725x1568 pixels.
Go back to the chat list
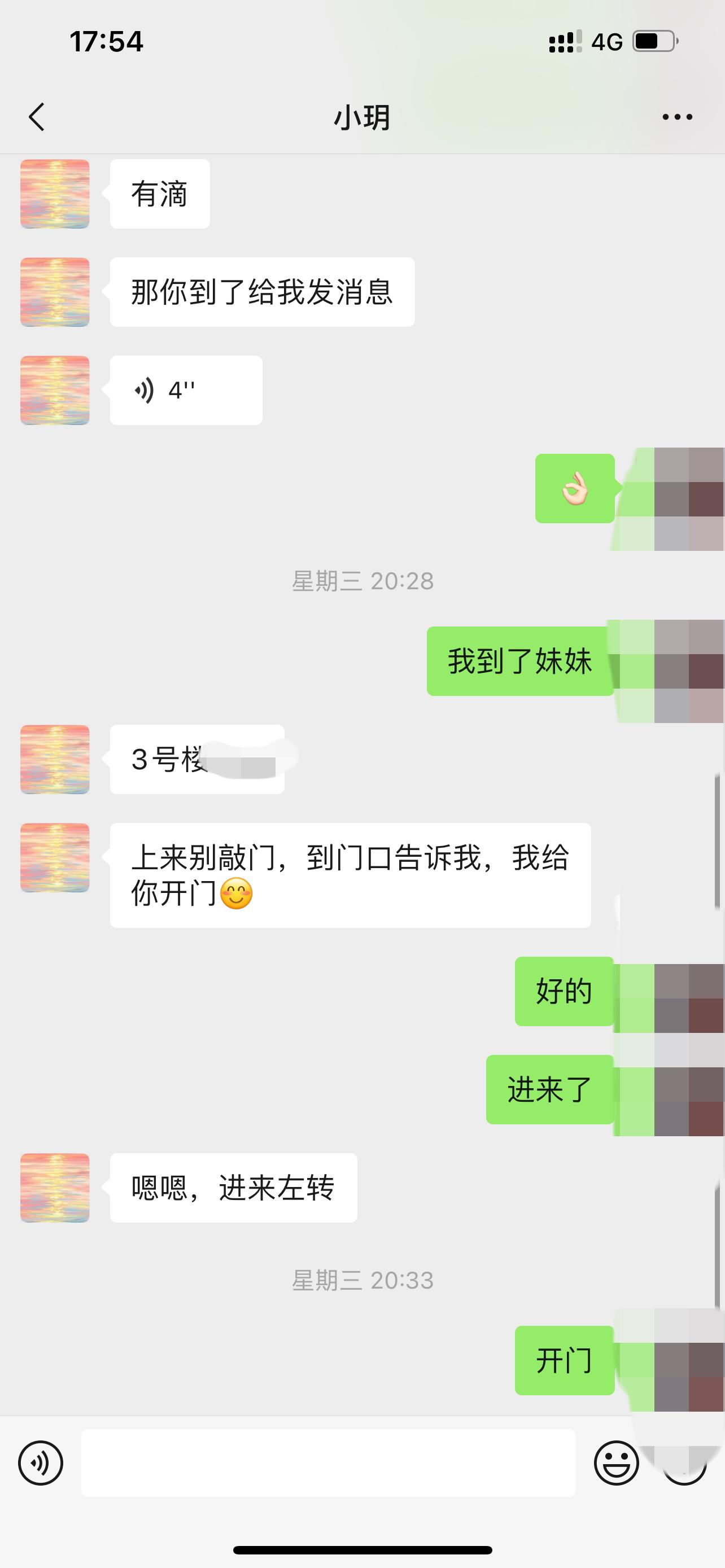37,117
